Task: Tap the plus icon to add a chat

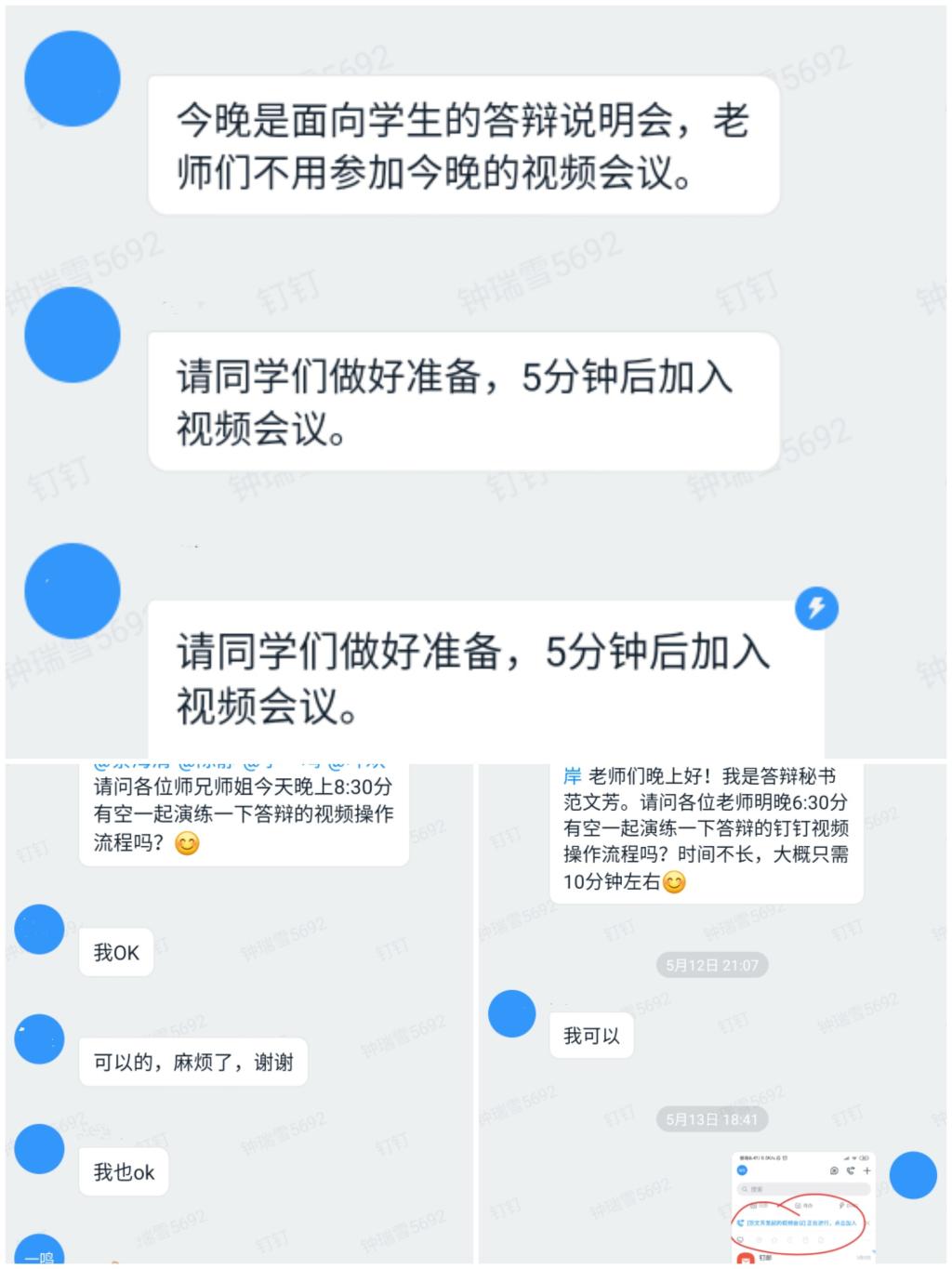Action: click(867, 1170)
